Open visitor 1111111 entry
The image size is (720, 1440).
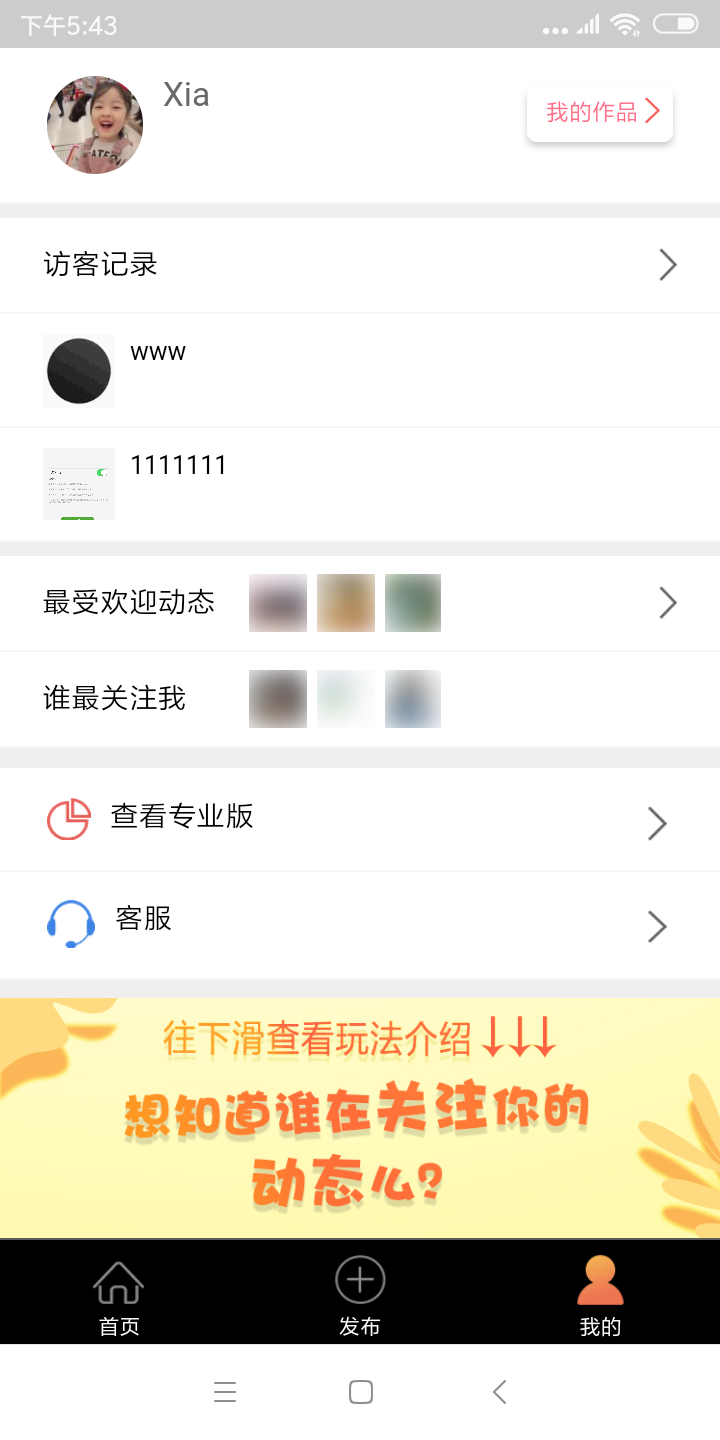360,484
